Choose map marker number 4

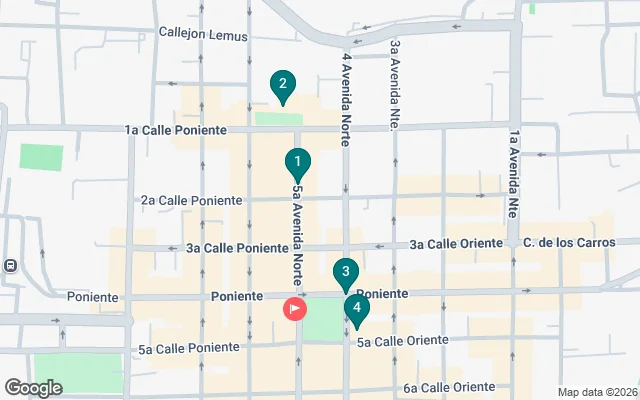point(357,308)
